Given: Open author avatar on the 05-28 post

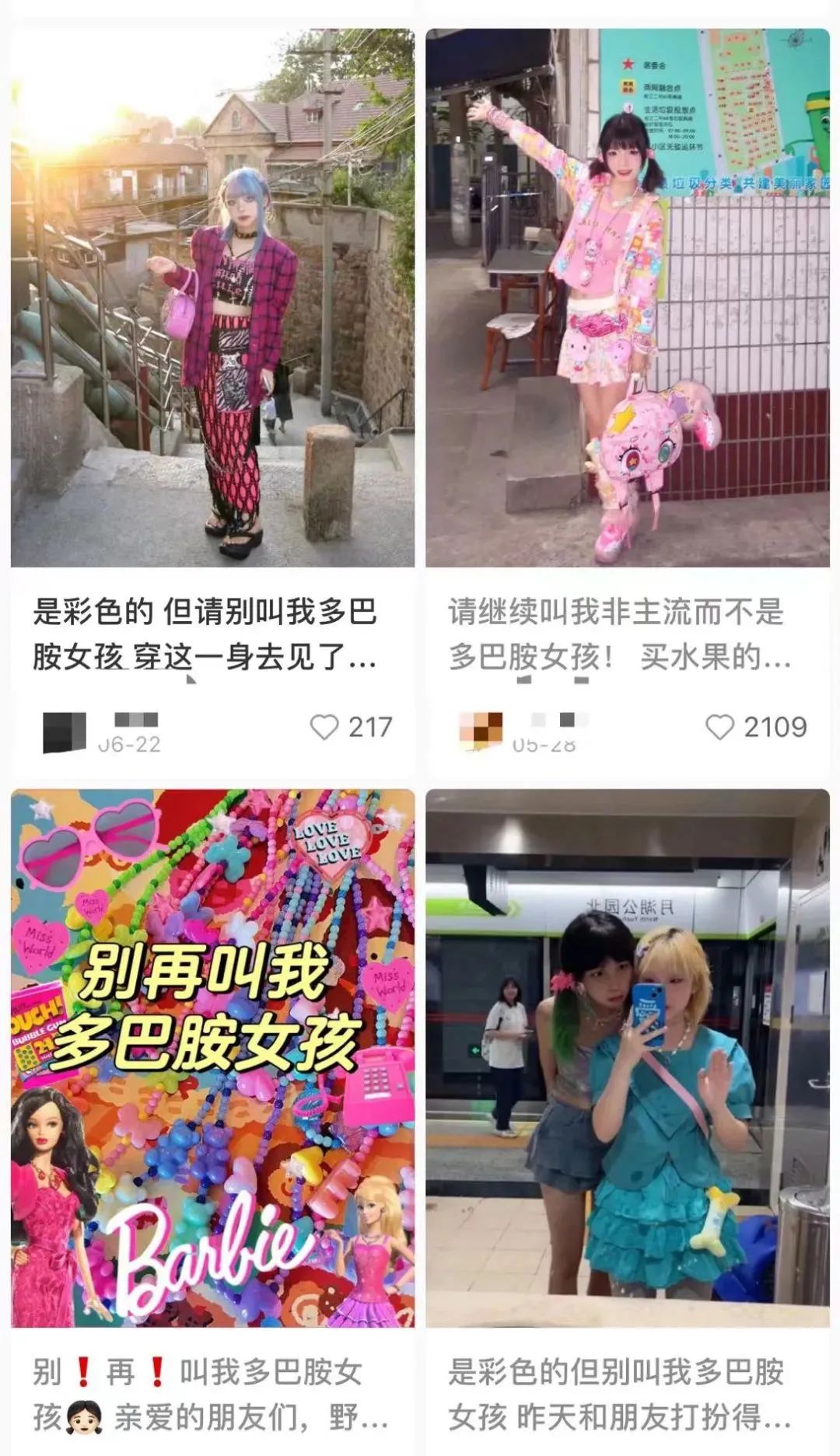Looking at the screenshot, I should pyautogui.click(x=481, y=731).
